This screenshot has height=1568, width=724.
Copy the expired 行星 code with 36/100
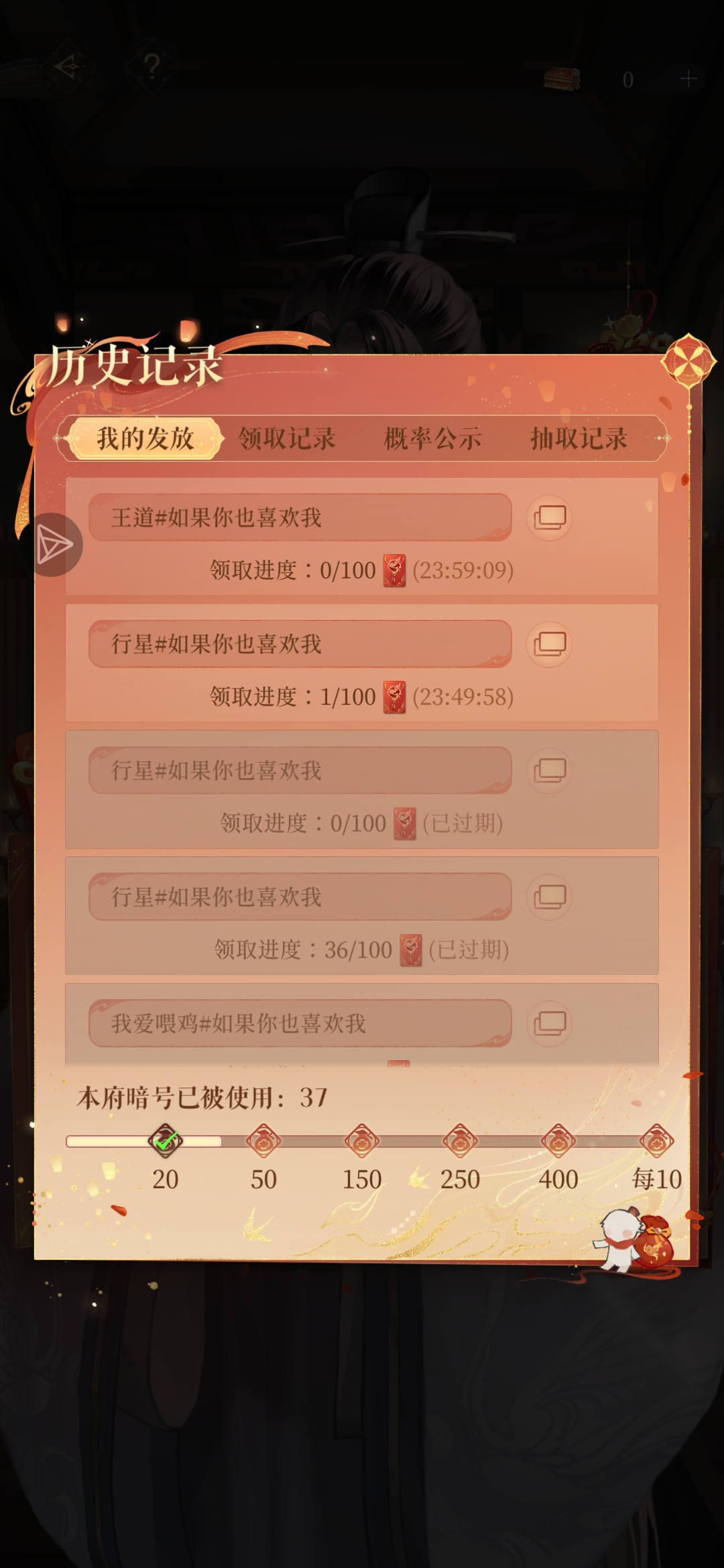click(x=549, y=897)
